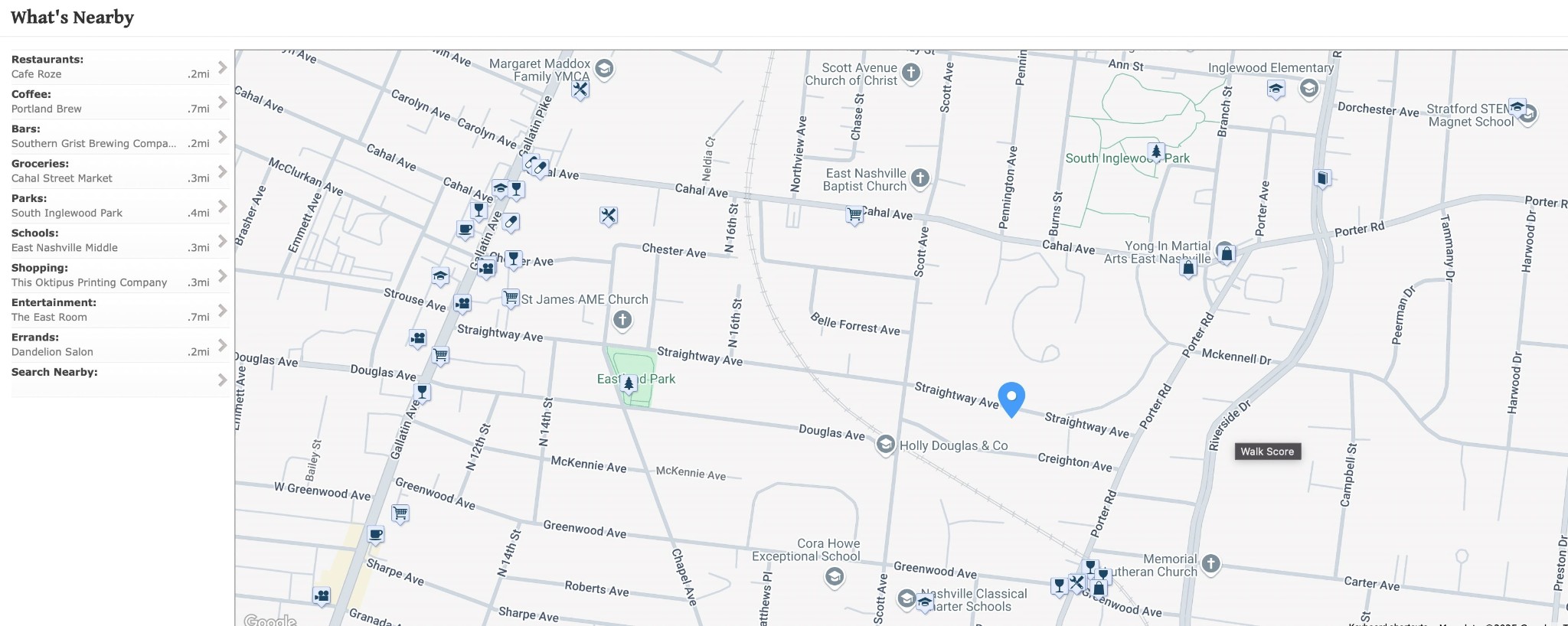Open the Schools row for East Nashville Middle
Image resolution: width=1568 pixels, height=626 pixels.
click(119, 240)
